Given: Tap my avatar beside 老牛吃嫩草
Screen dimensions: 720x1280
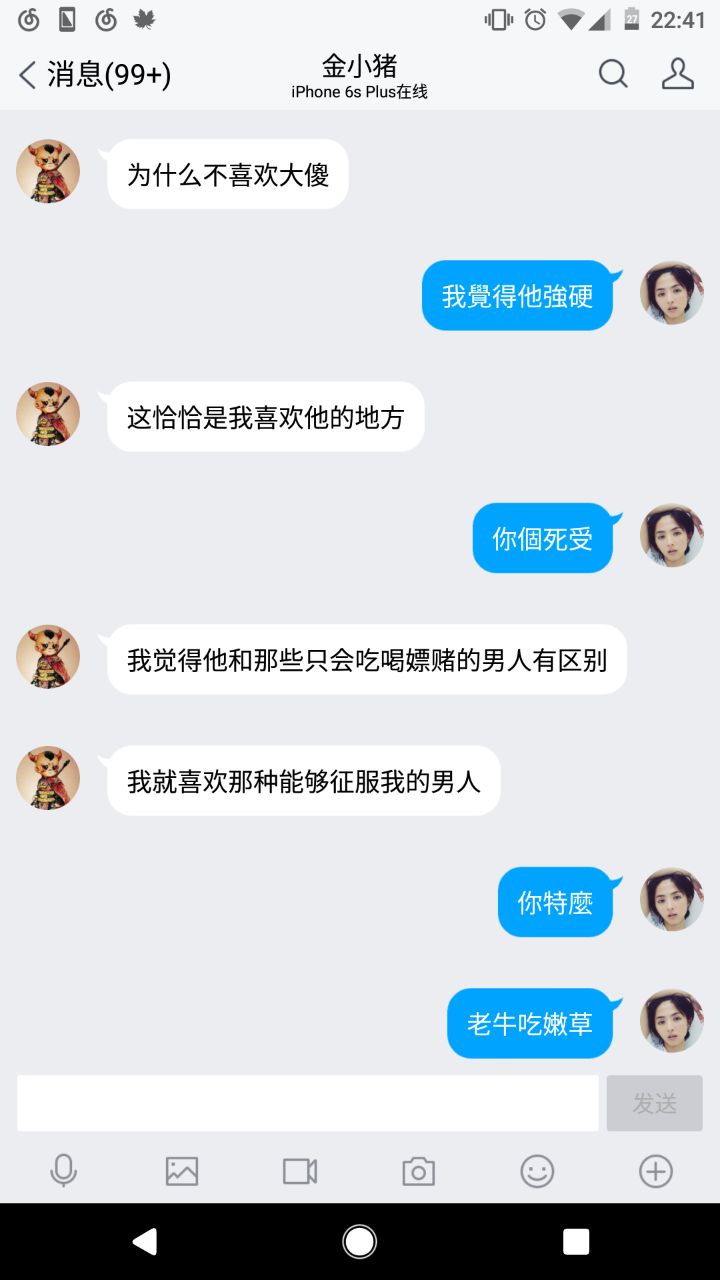Looking at the screenshot, I should [672, 1021].
